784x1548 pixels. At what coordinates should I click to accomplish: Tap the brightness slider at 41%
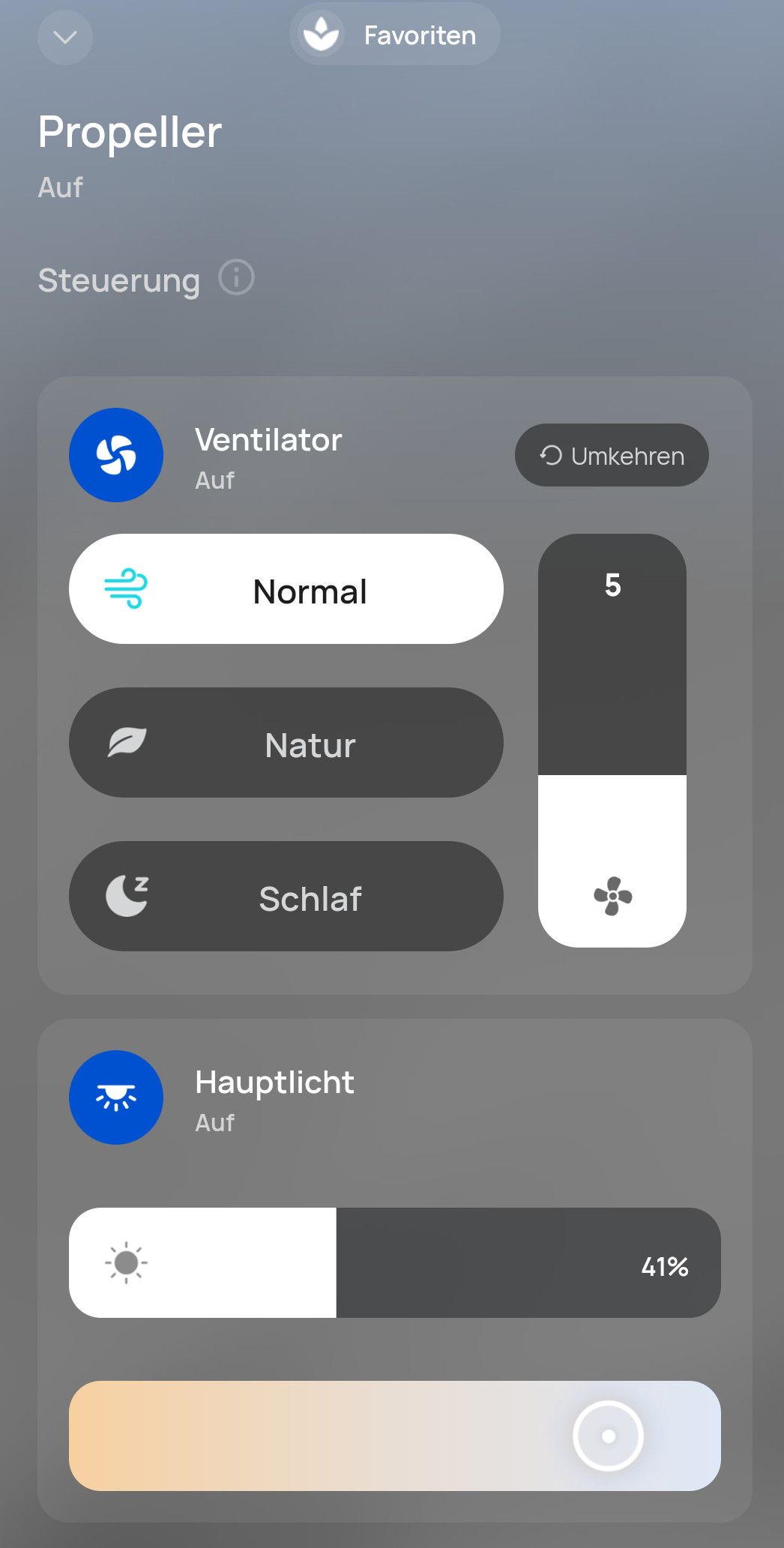pos(395,1263)
